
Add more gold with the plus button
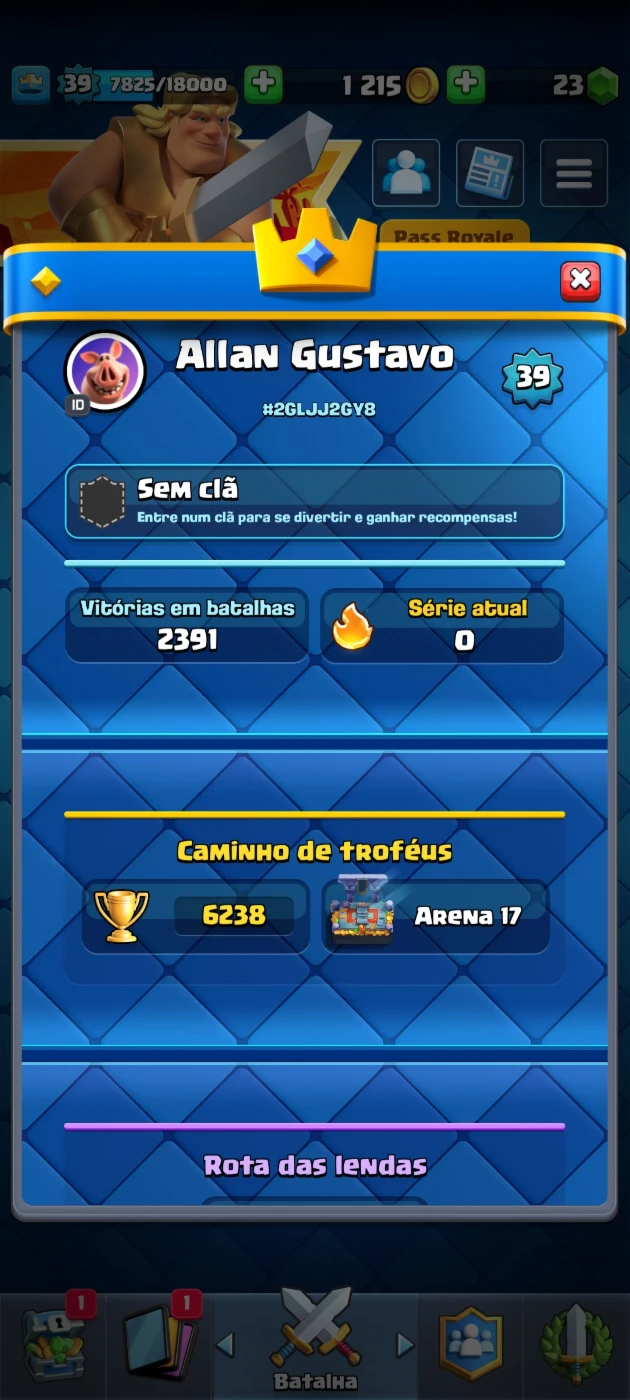coord(465,84)
